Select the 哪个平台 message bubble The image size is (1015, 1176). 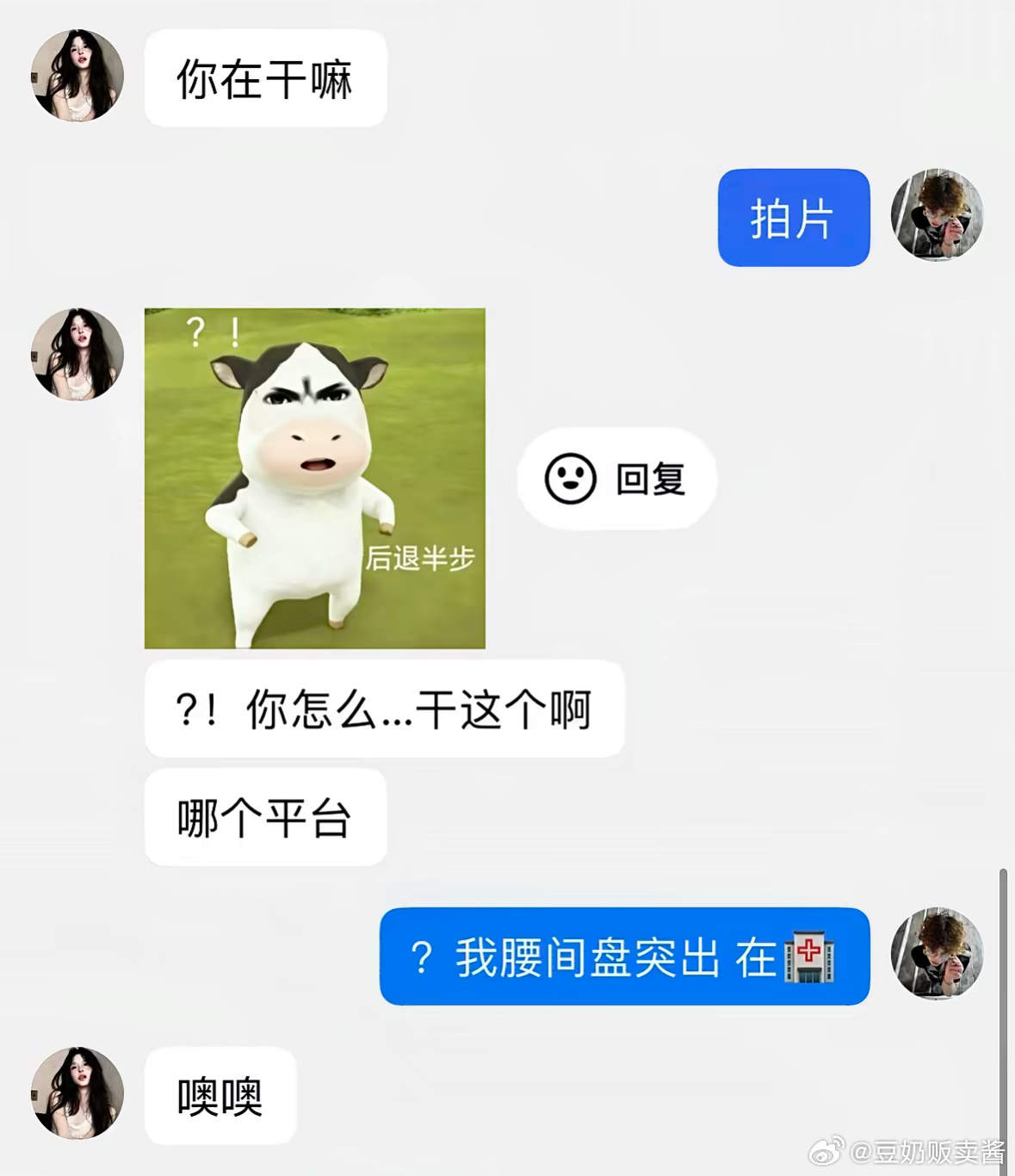click(264, 816)
